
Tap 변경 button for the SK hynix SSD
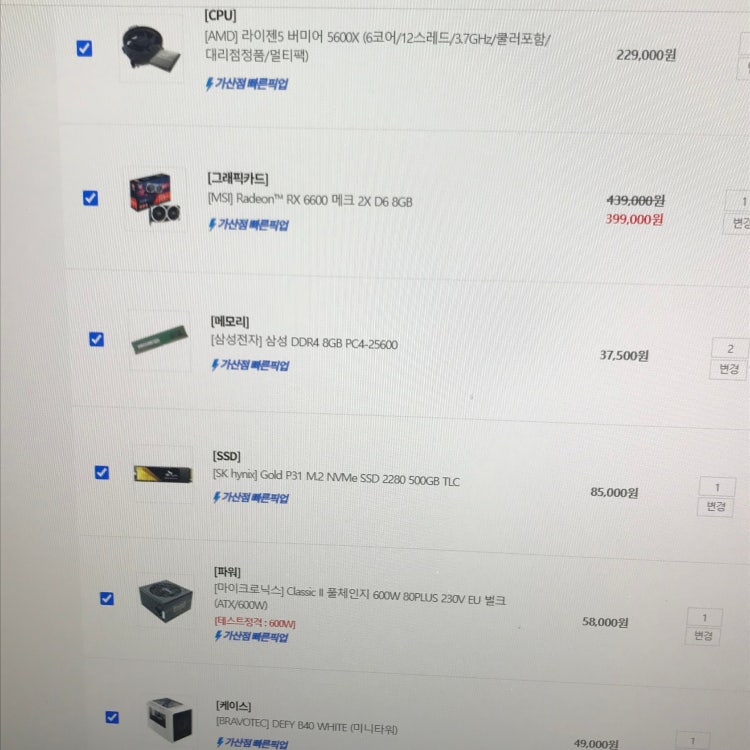point(716,507)
